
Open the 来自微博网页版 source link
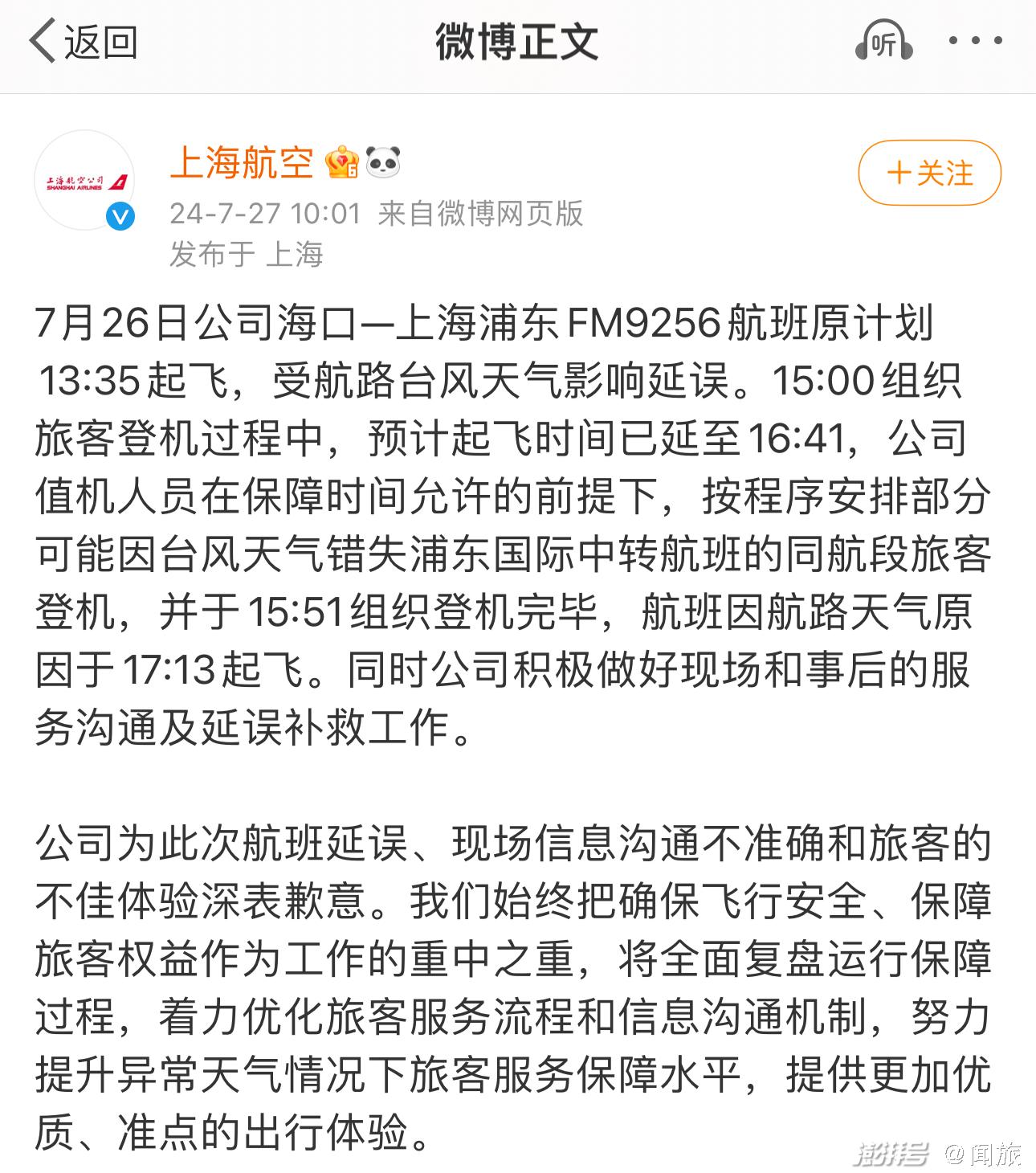click(480, 215)
